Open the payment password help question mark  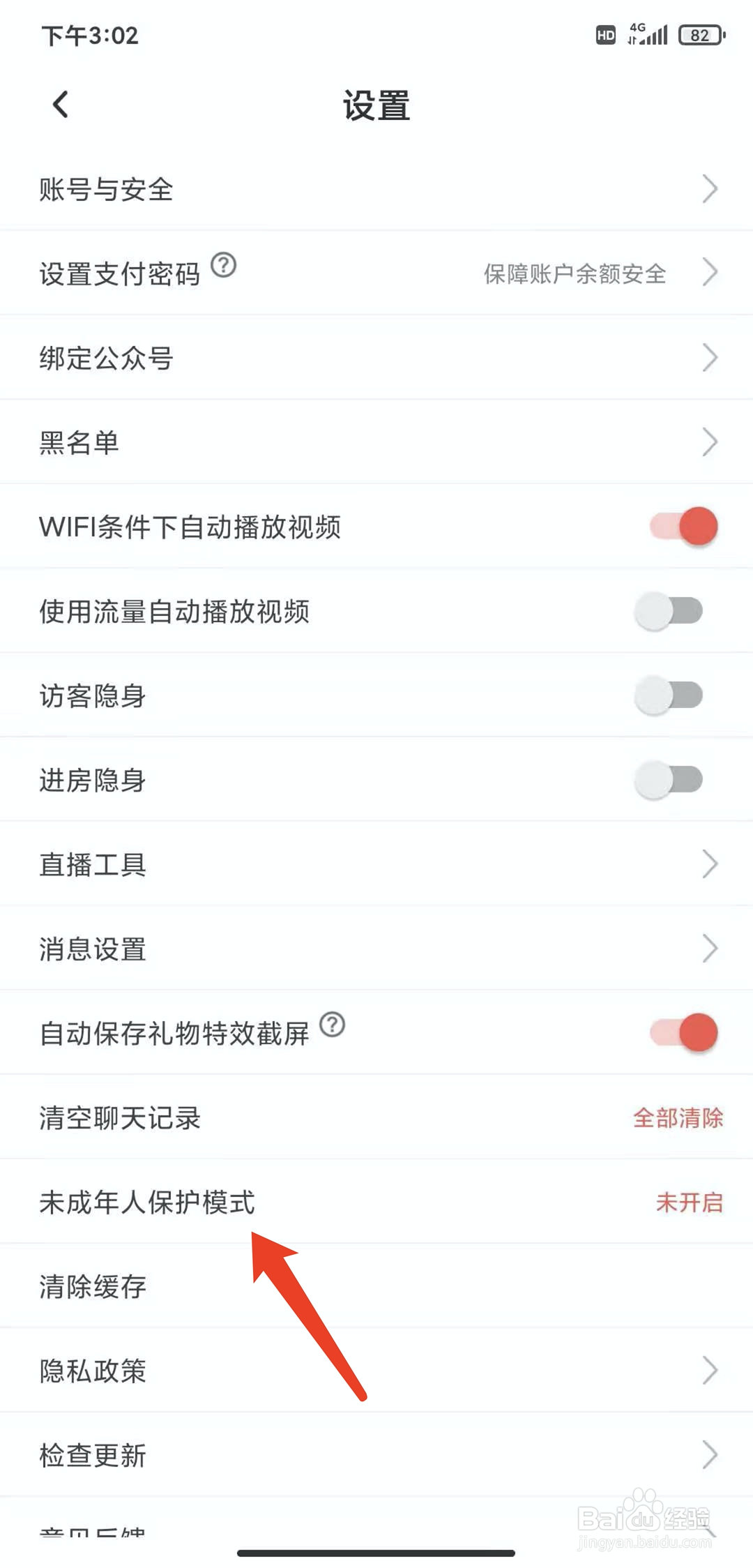point(225,266)
